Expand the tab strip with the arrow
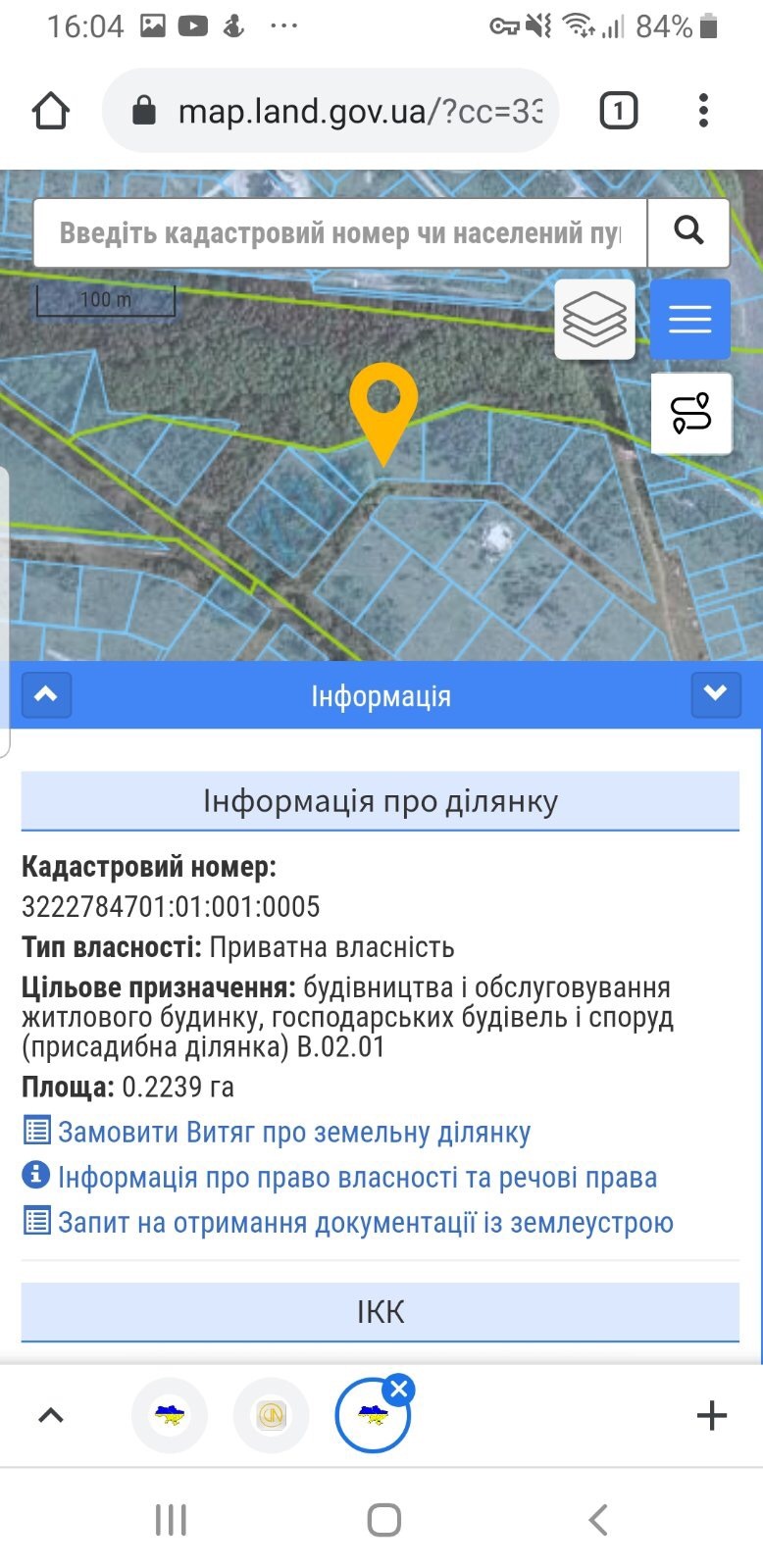 click(x=51, y=1415)
